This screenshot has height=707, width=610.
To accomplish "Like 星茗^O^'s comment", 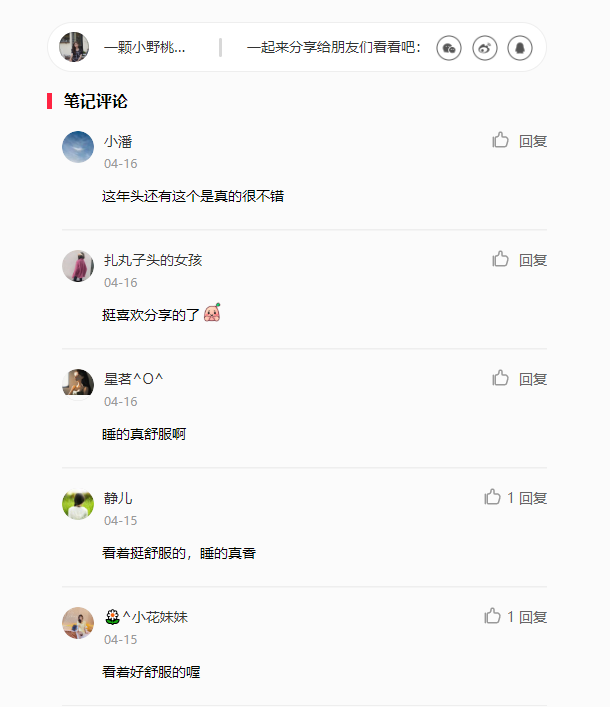I will [x=500, y=378].
